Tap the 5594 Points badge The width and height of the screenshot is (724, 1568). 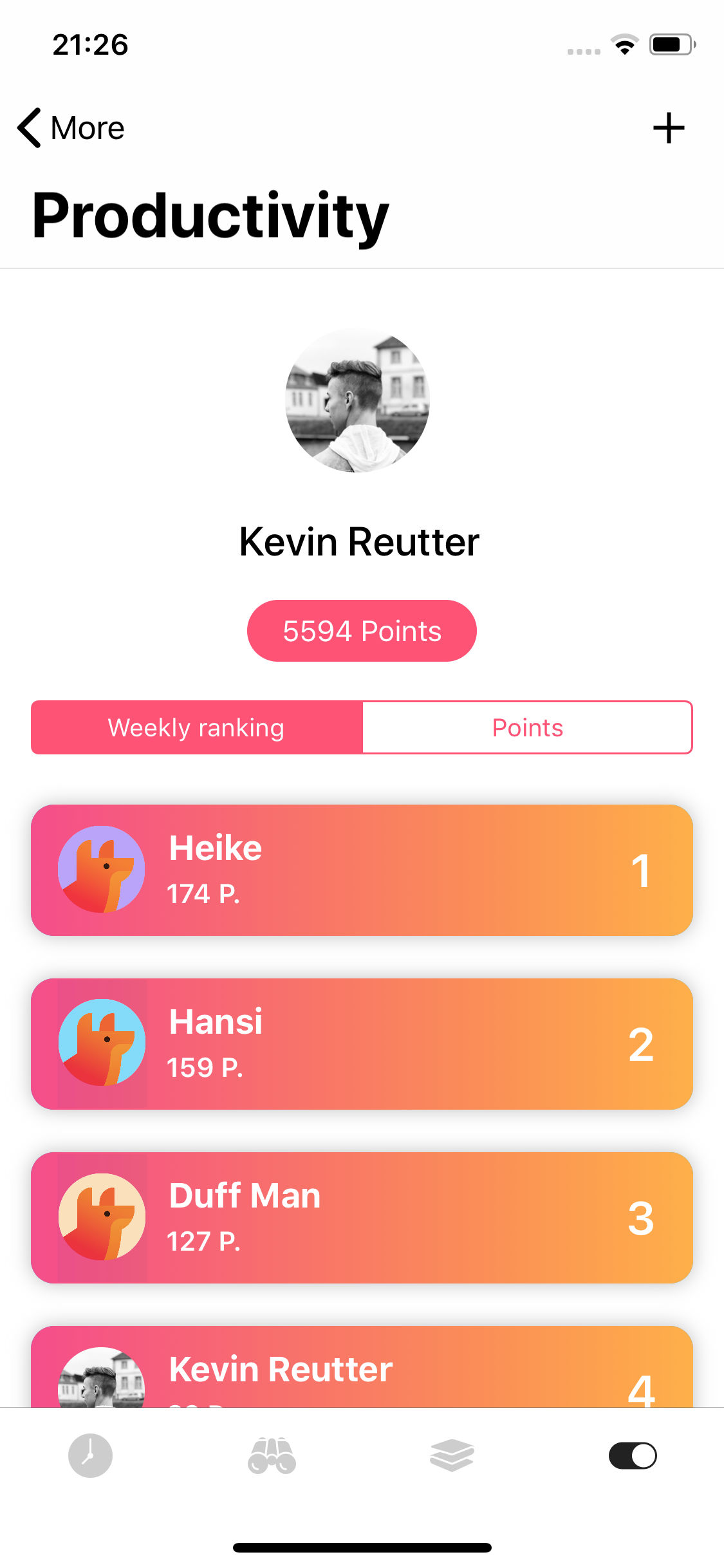pyautogui.click(x=362, y=631)
